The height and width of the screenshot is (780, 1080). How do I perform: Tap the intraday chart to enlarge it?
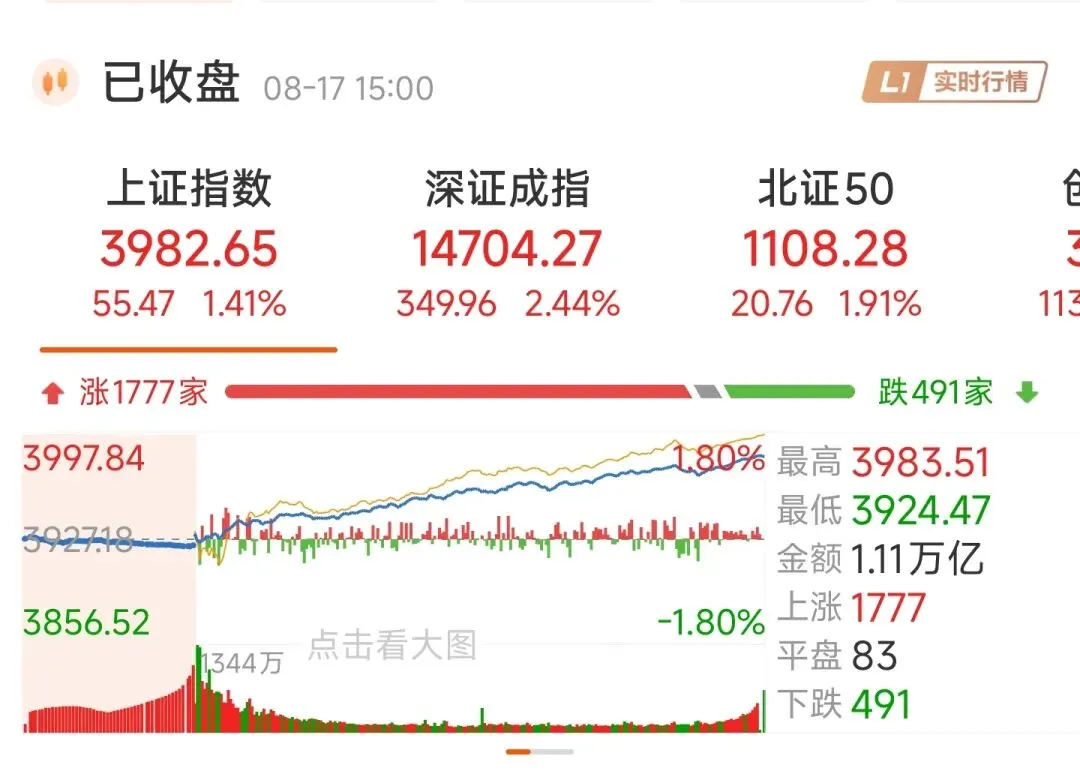pos(394,583)
